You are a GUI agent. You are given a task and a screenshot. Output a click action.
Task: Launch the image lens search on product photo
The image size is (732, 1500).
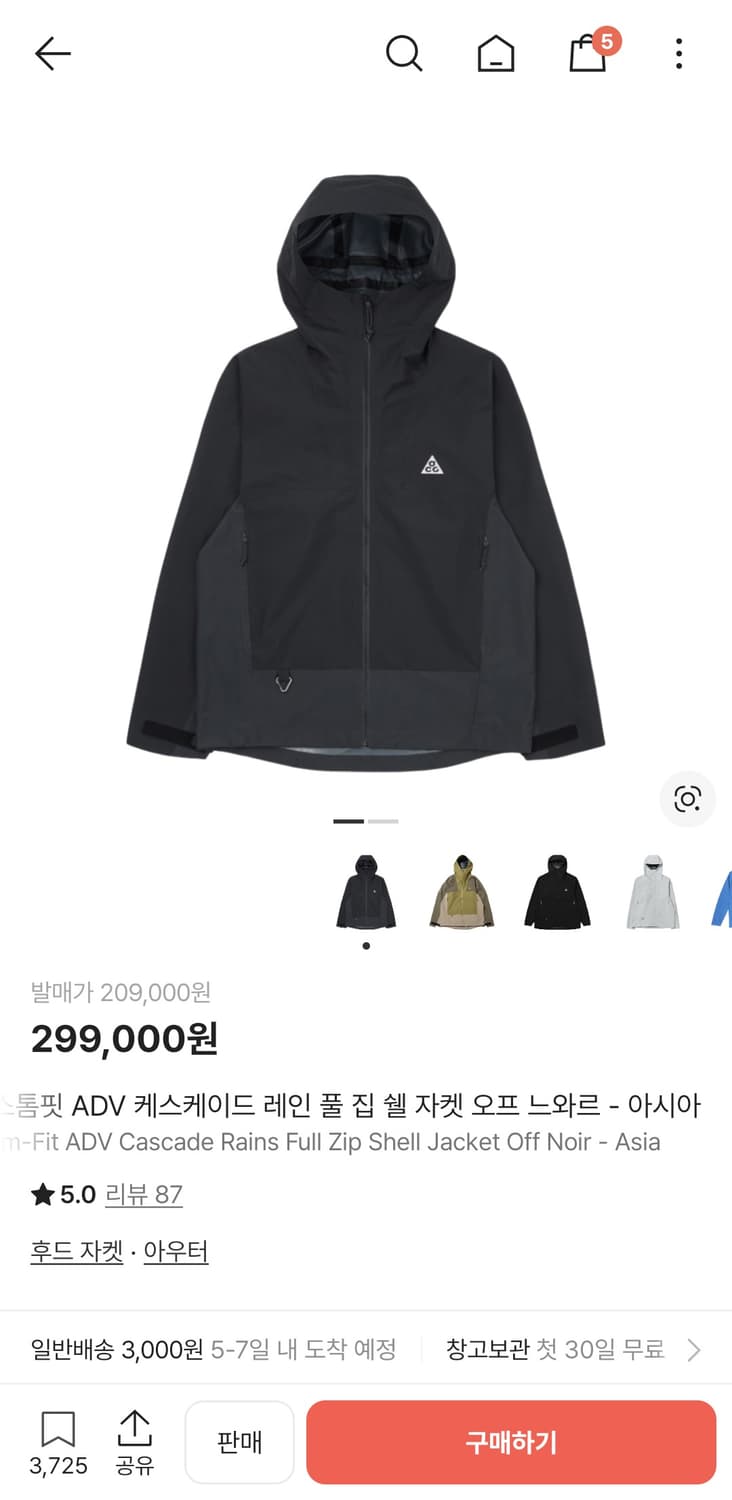pyautogui.click(x=687, y=800)
